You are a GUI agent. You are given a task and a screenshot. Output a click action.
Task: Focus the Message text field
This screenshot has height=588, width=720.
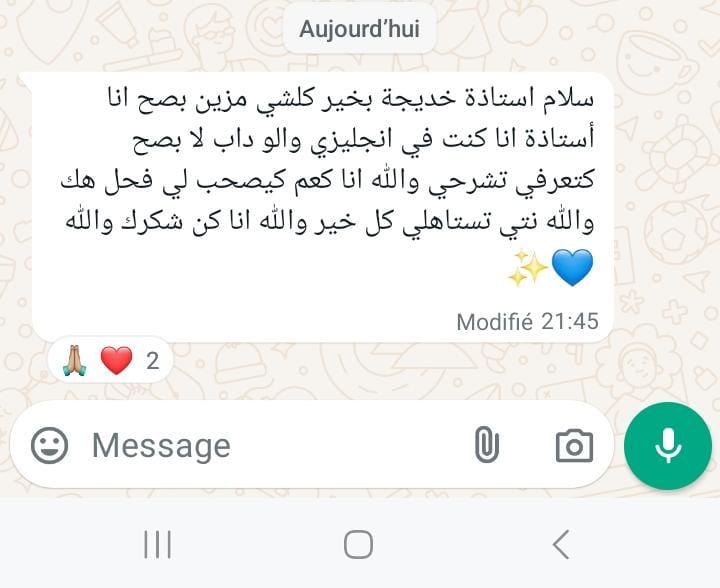point(270,445)
